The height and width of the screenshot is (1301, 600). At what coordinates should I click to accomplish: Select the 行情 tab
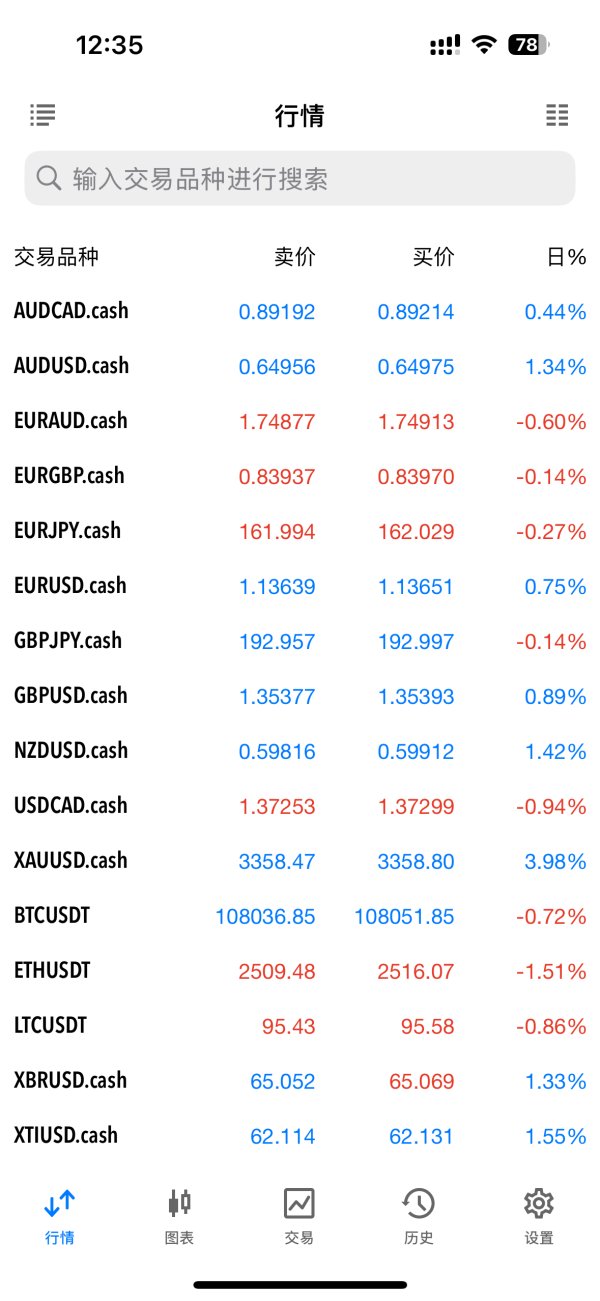pyautogui.click(x=60, y=1216)
